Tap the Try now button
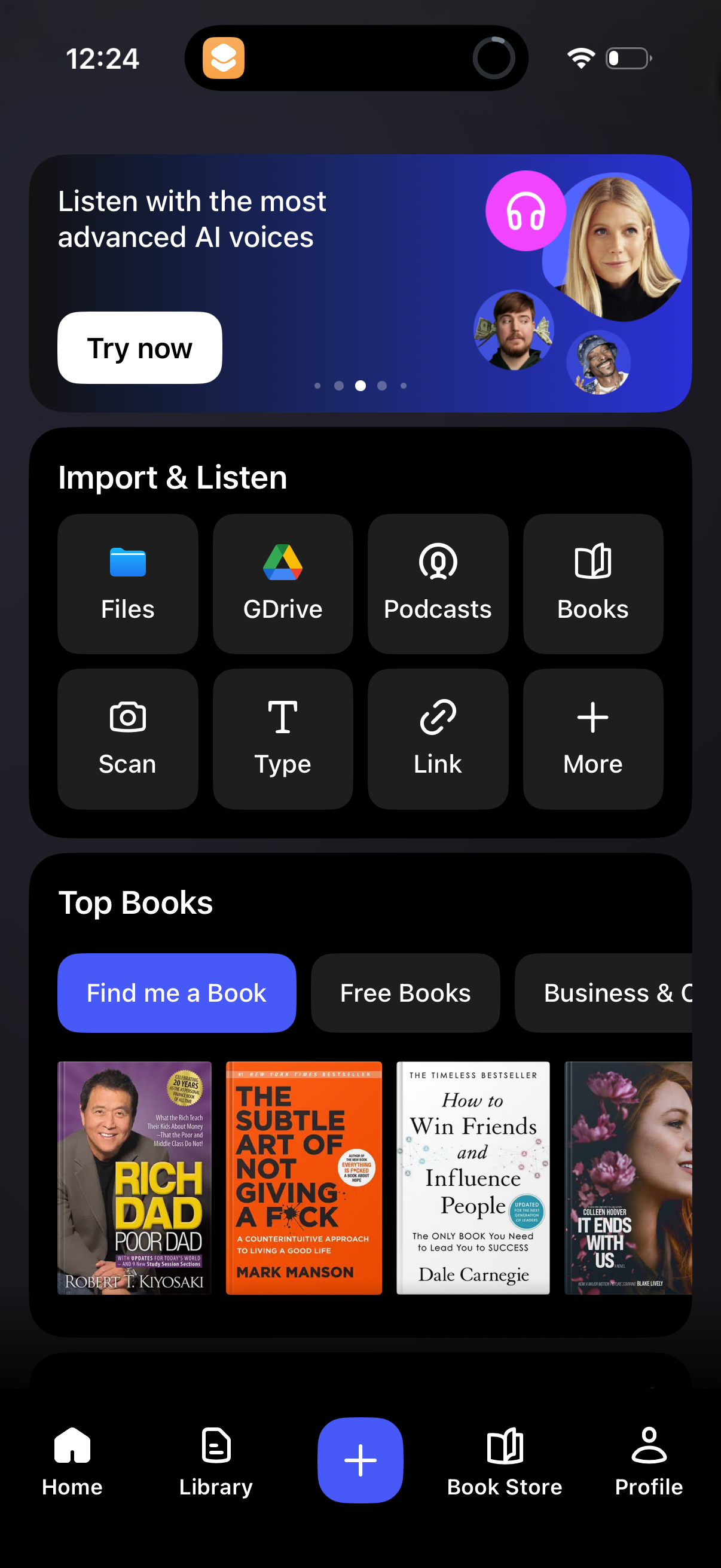This screenshot has width=721, height=1568. tap(139, 347)
